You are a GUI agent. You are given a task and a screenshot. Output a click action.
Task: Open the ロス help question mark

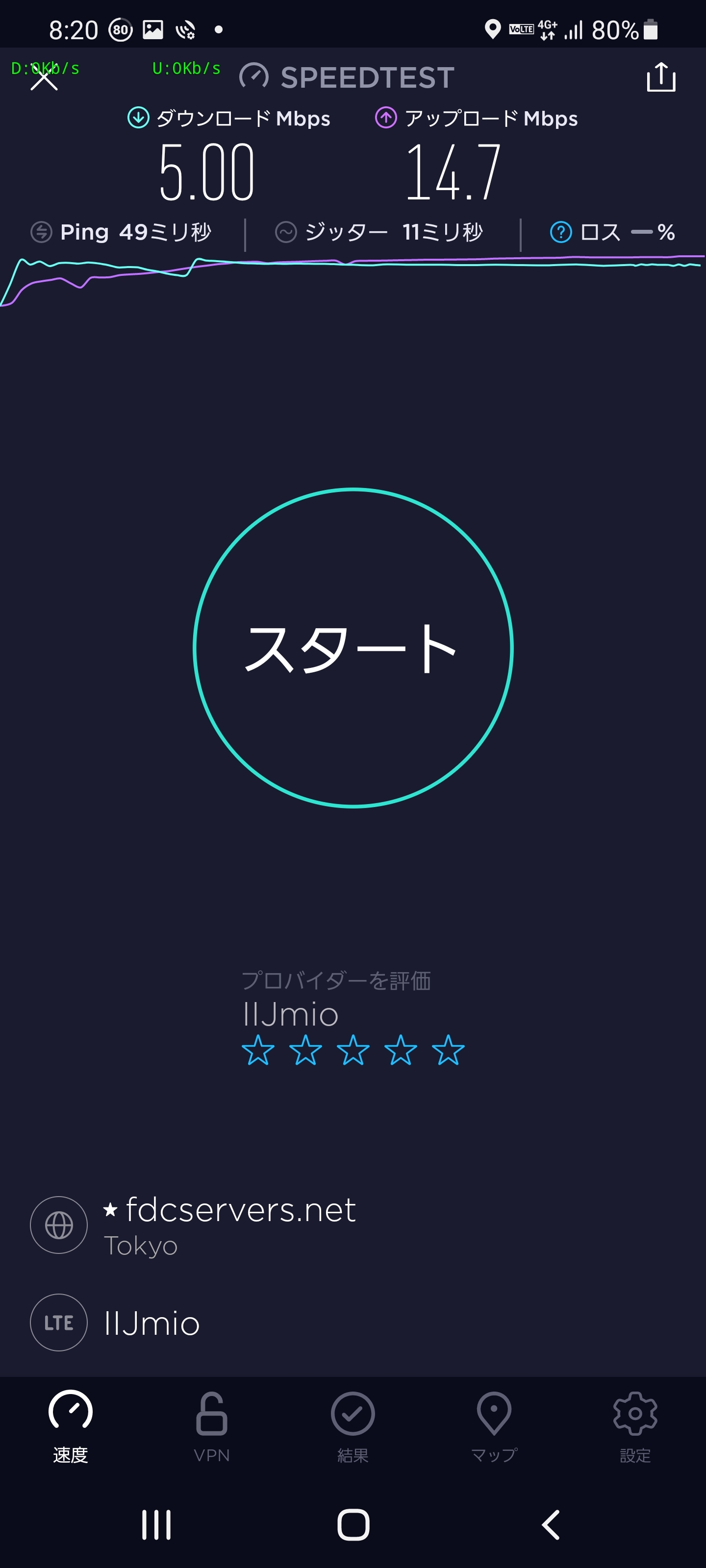560,232
